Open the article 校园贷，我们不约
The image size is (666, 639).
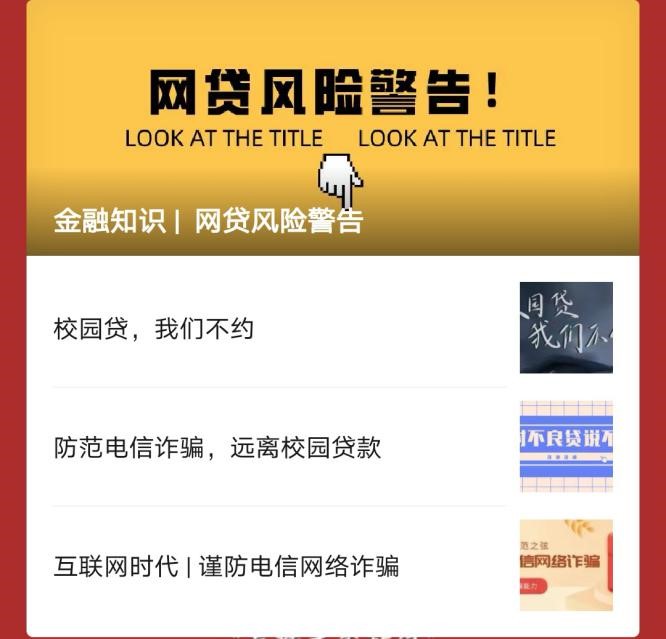coord(154,329)
